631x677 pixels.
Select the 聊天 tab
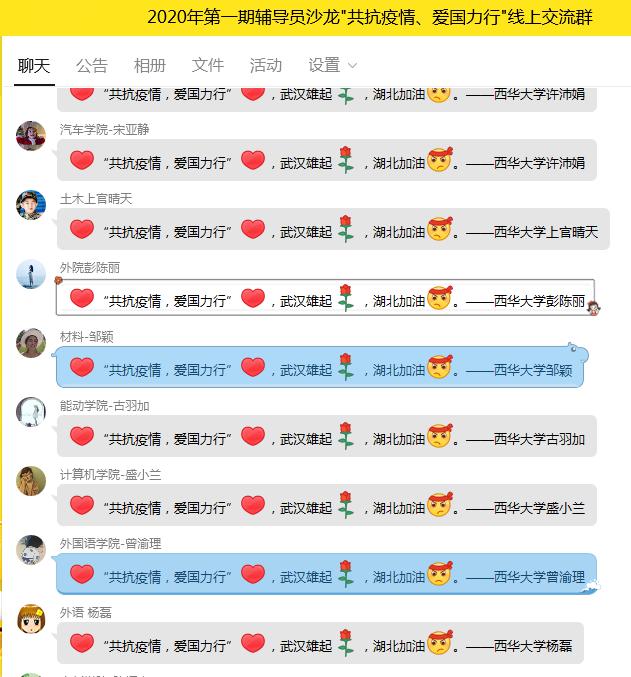pyautogui.click(x=34, y=65)
